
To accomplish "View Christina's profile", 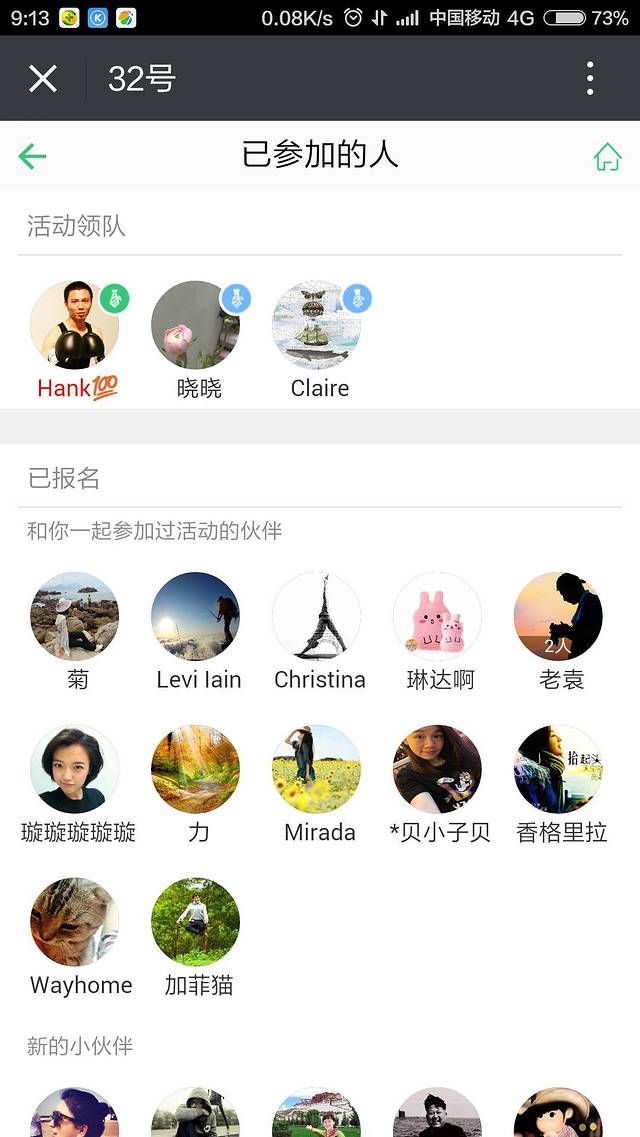I will [317, 616].
